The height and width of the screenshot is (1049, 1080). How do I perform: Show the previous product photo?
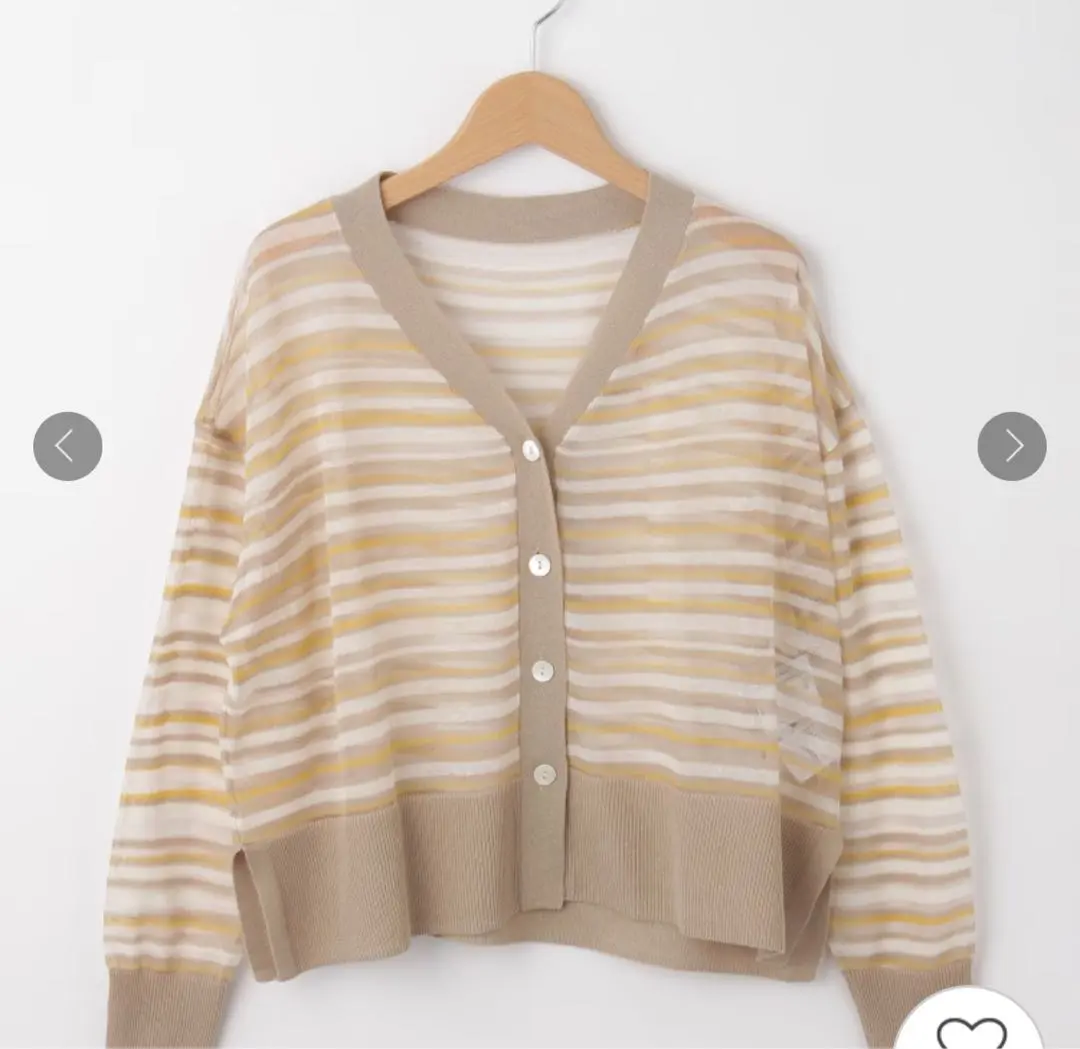(67, 446)
